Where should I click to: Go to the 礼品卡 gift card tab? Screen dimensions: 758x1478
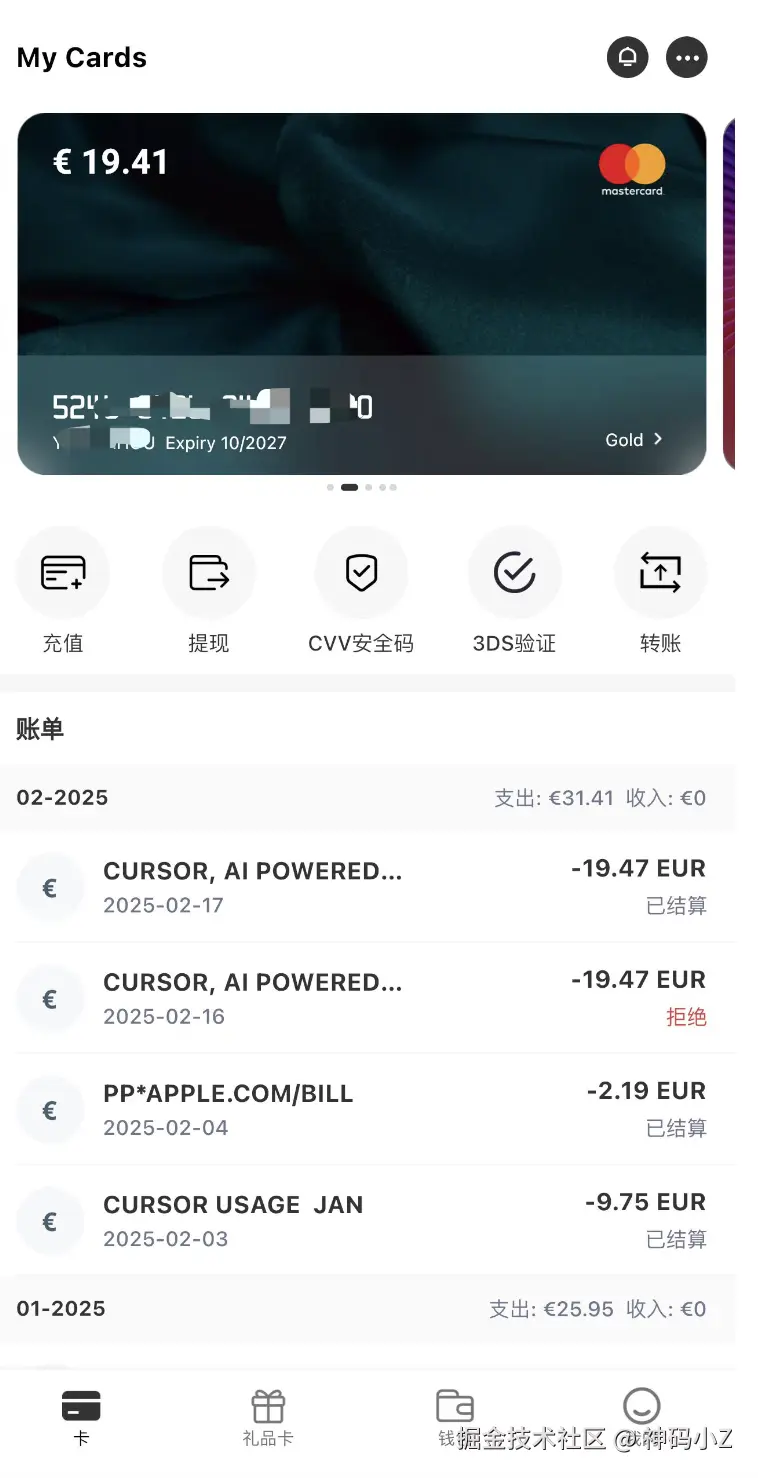tap(268, 1417)
